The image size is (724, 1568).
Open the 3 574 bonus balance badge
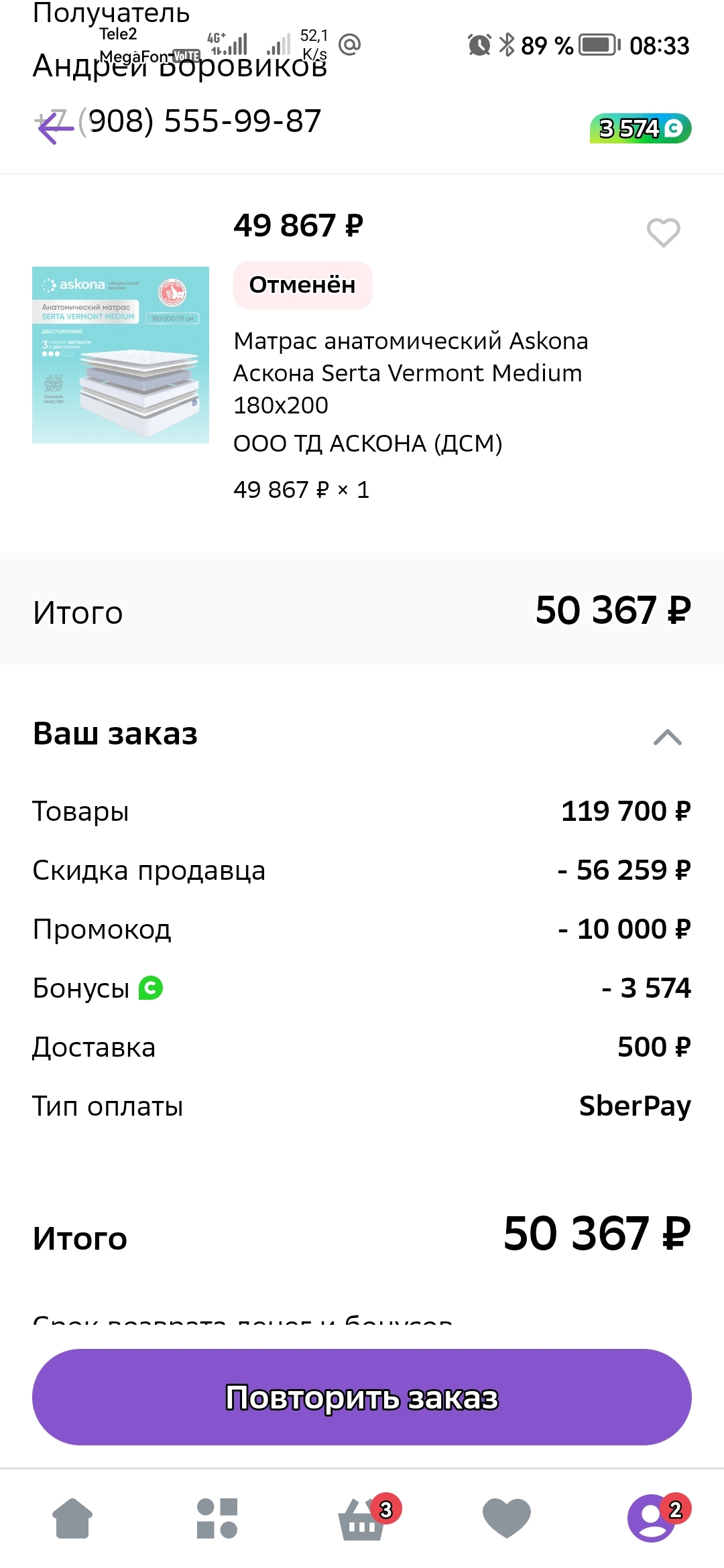pos(640,128)
